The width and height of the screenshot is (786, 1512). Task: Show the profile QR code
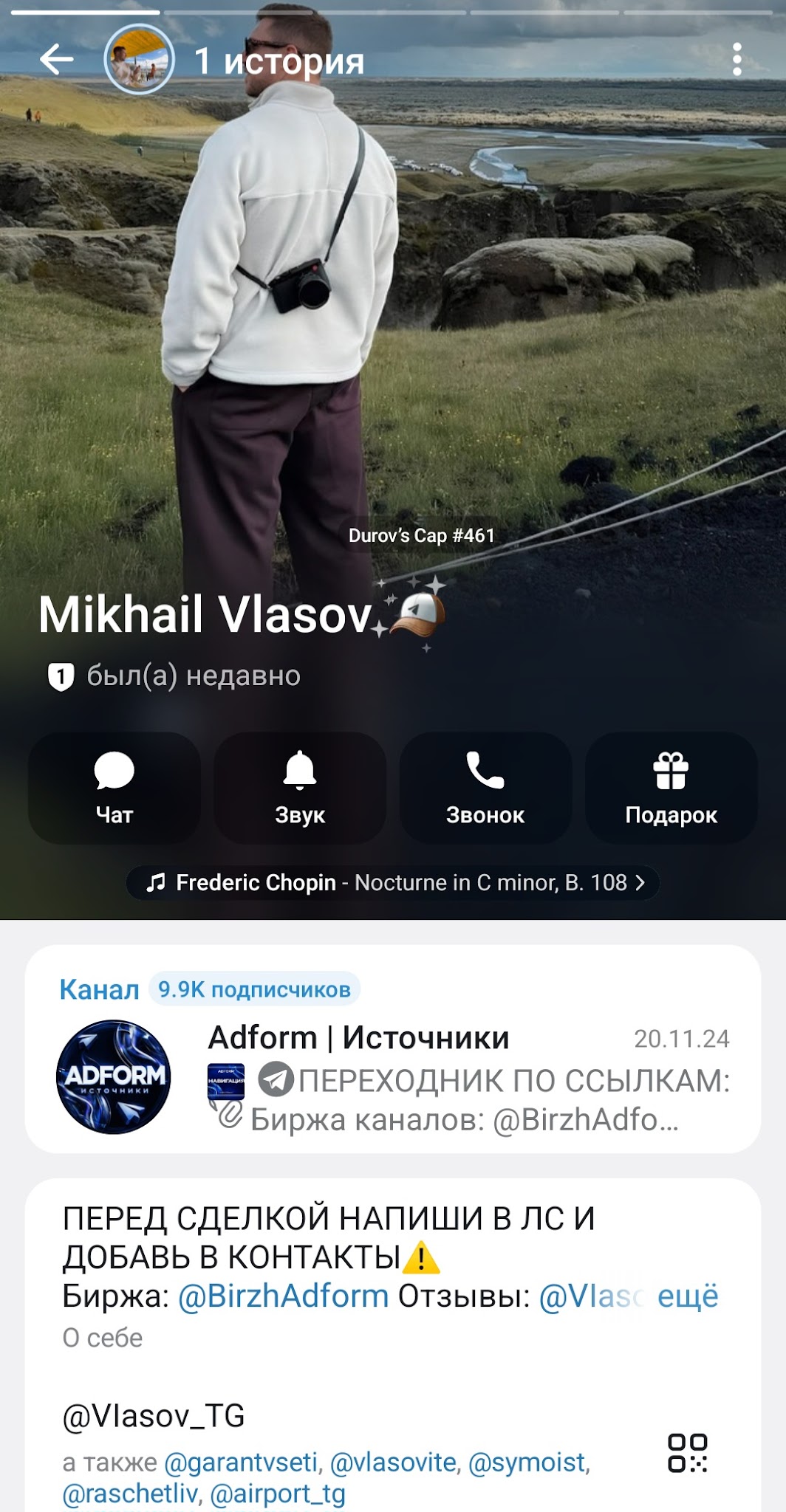[687, 1453]
